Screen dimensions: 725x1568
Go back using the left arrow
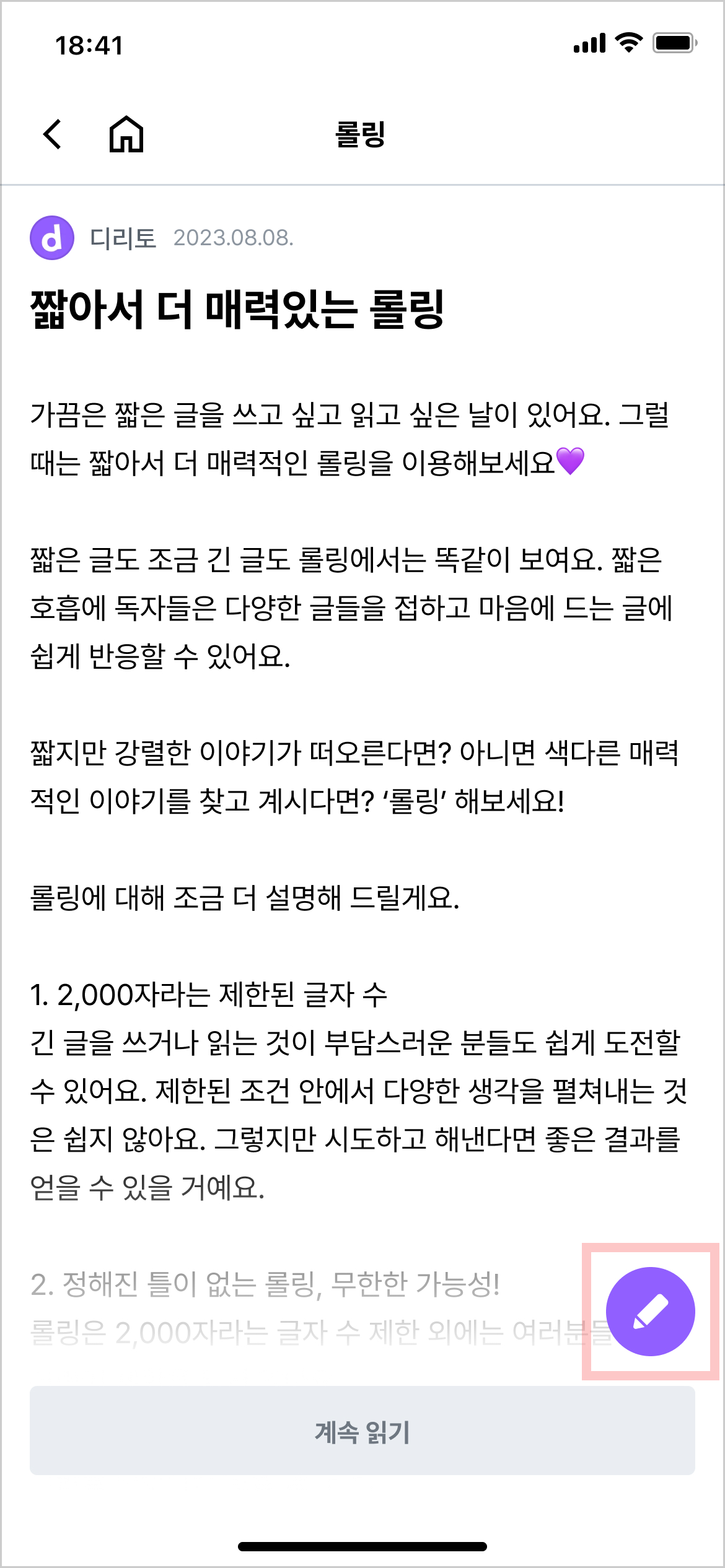coord(53,134)
